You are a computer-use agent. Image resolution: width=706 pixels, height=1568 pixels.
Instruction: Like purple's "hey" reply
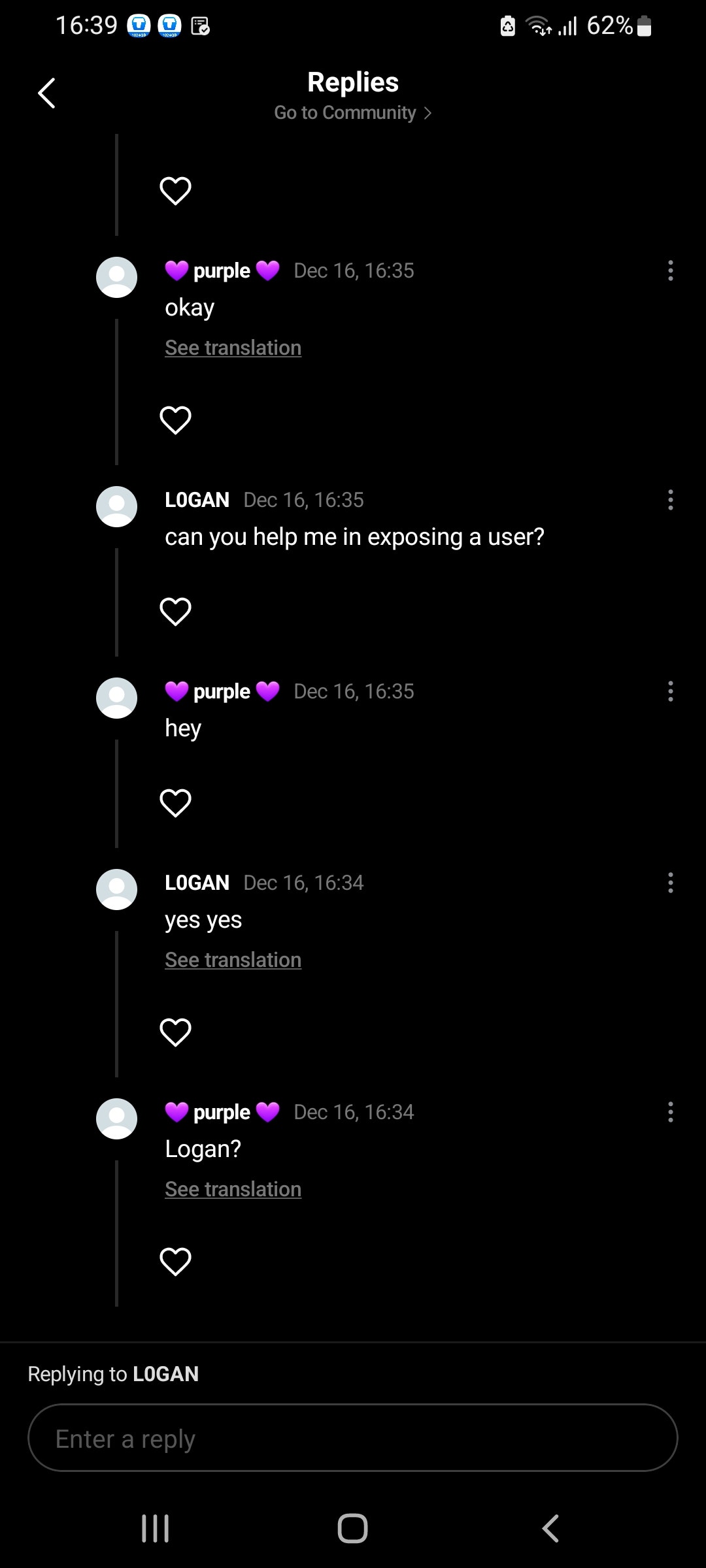[x=175, y=802]
